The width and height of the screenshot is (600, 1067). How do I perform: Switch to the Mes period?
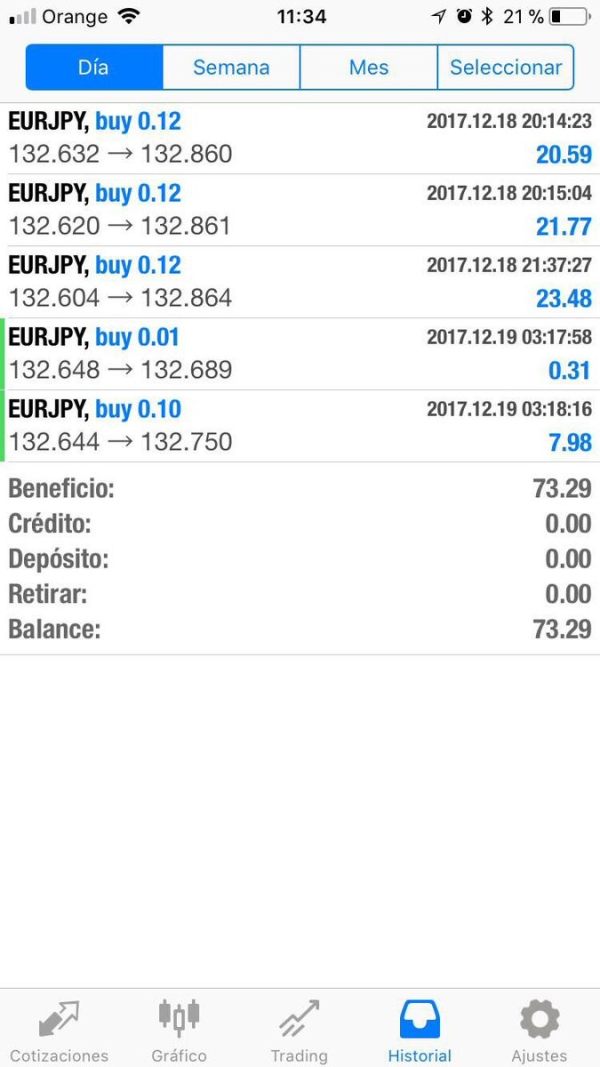pyautogui.click(x=368, y=68)
